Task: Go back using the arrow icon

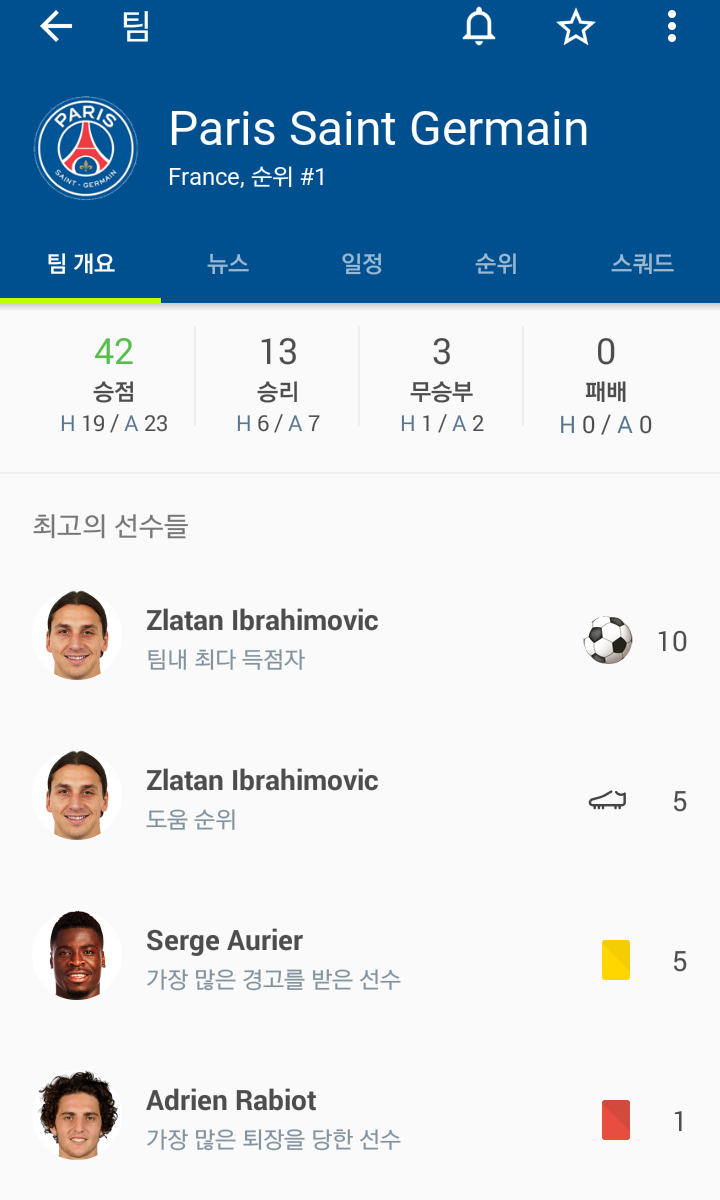Action: (56, 27)
